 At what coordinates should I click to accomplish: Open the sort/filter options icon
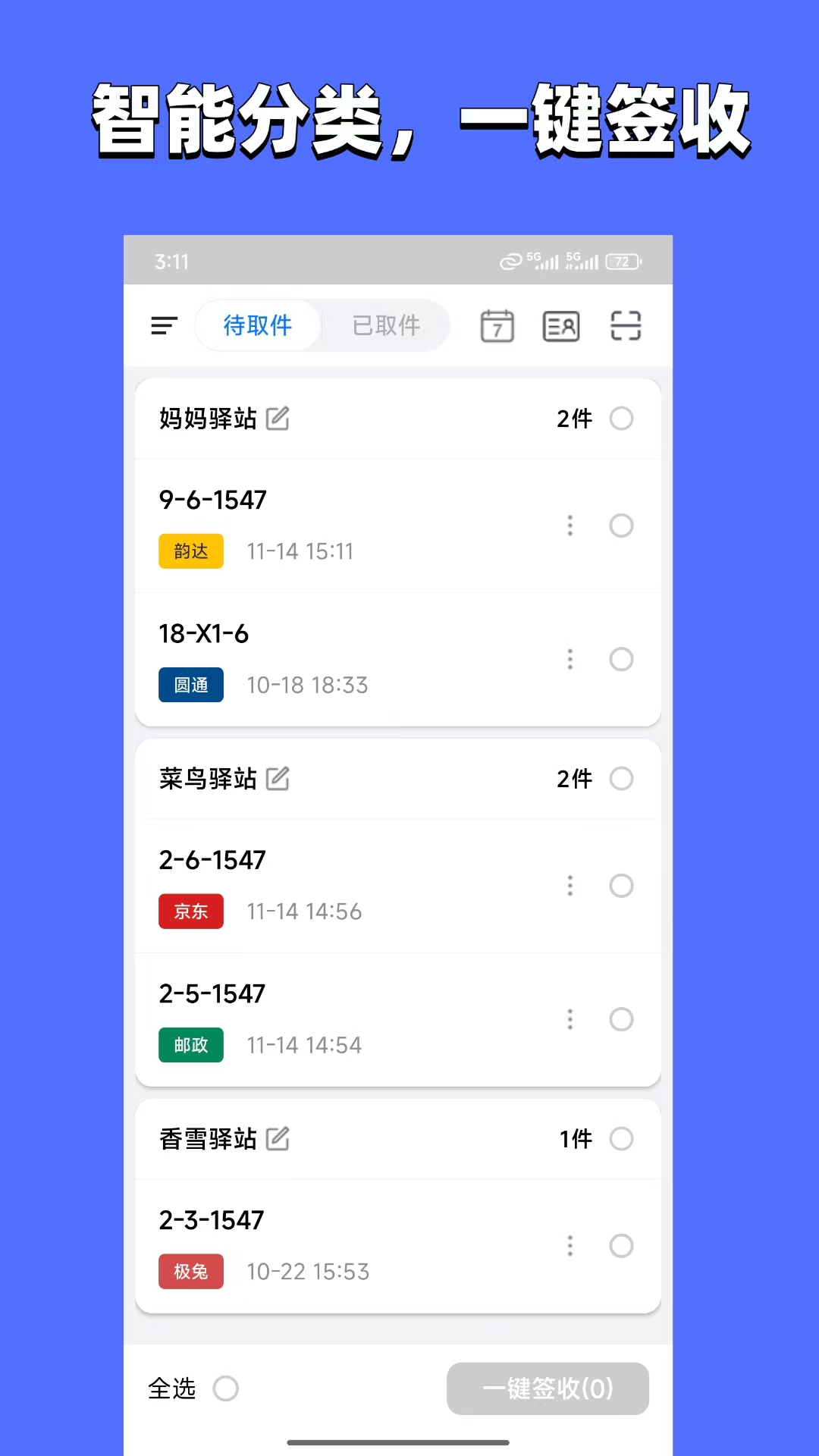click(x=164, y=326)
